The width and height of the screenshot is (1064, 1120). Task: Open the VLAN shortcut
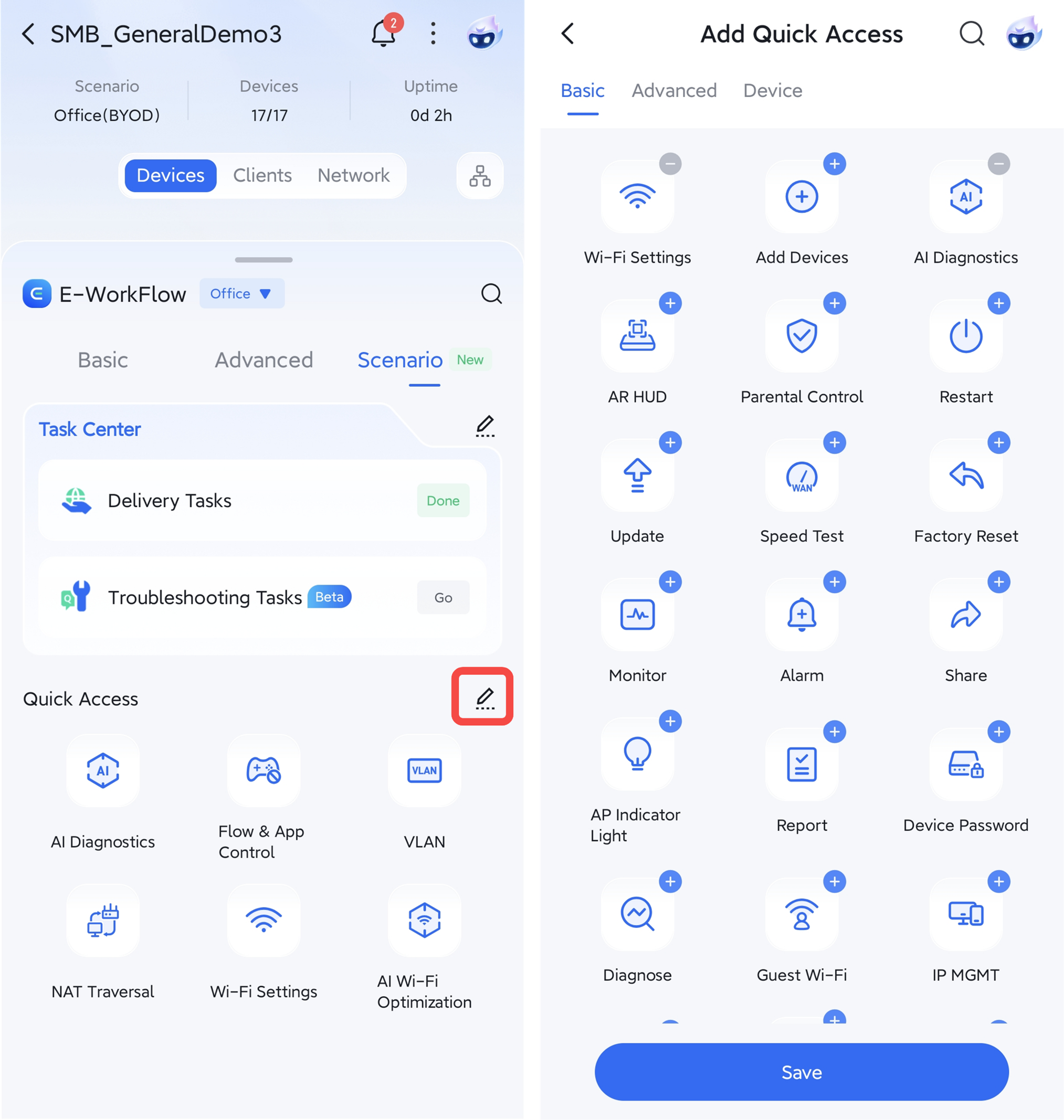pos(424,771)
